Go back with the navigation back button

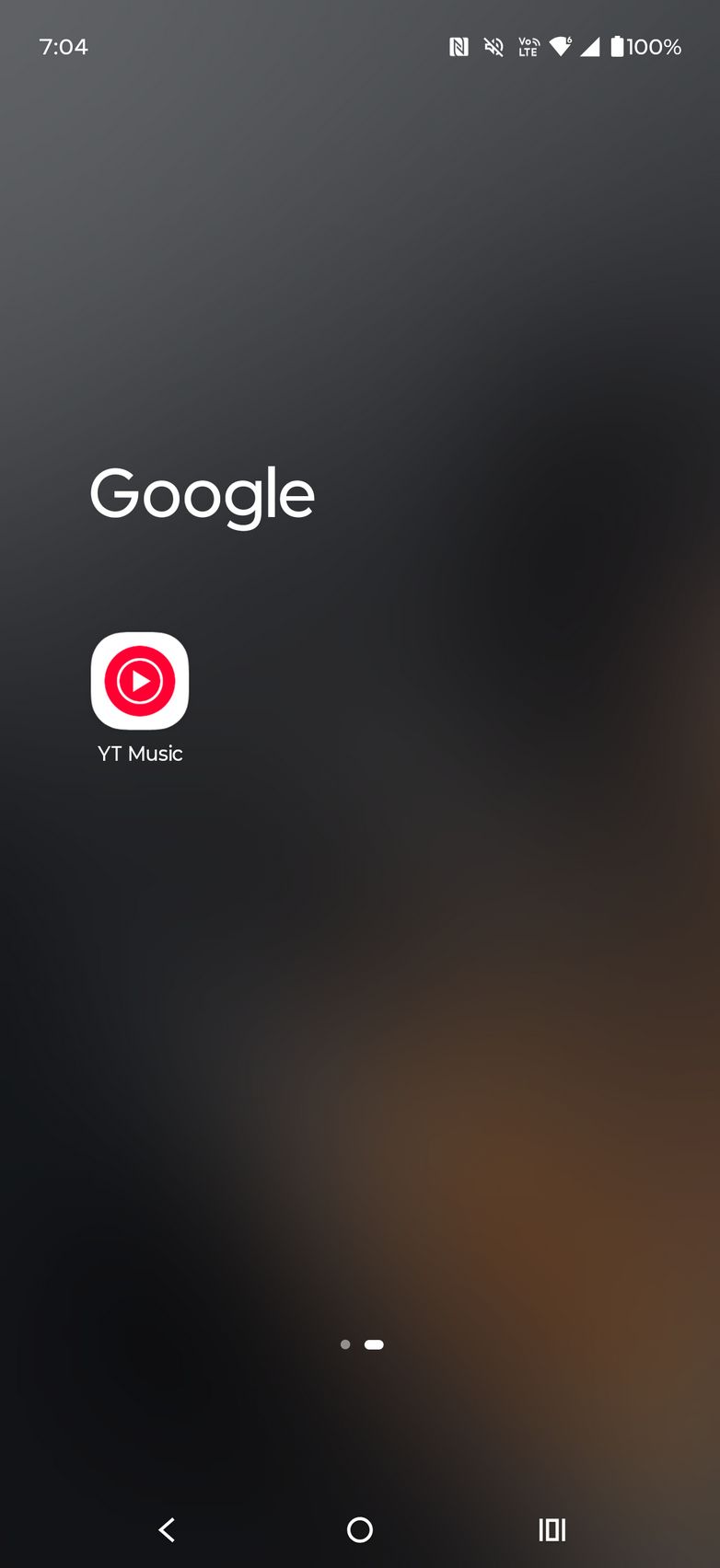click(167, 1530)
